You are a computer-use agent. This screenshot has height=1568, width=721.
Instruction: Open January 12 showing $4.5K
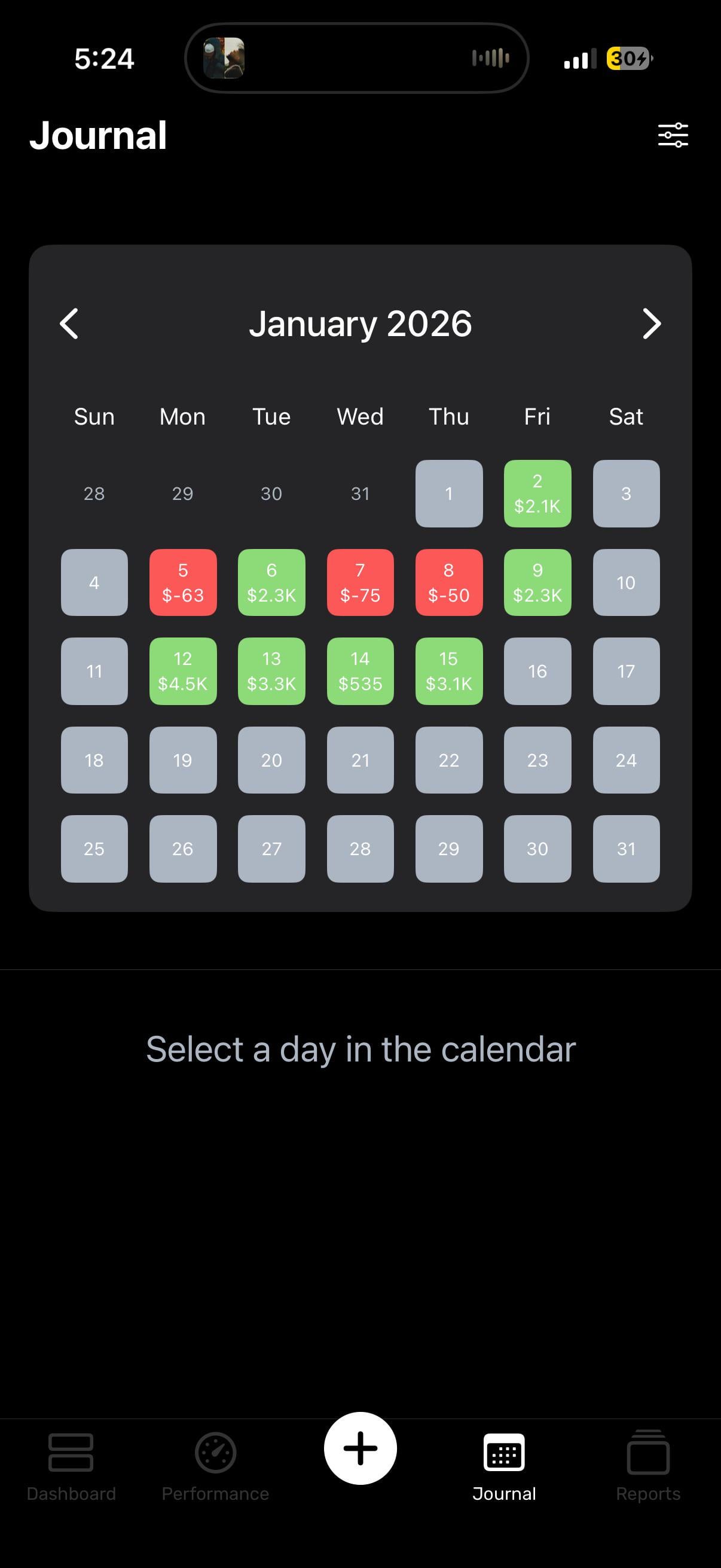[x=182, y=672]
